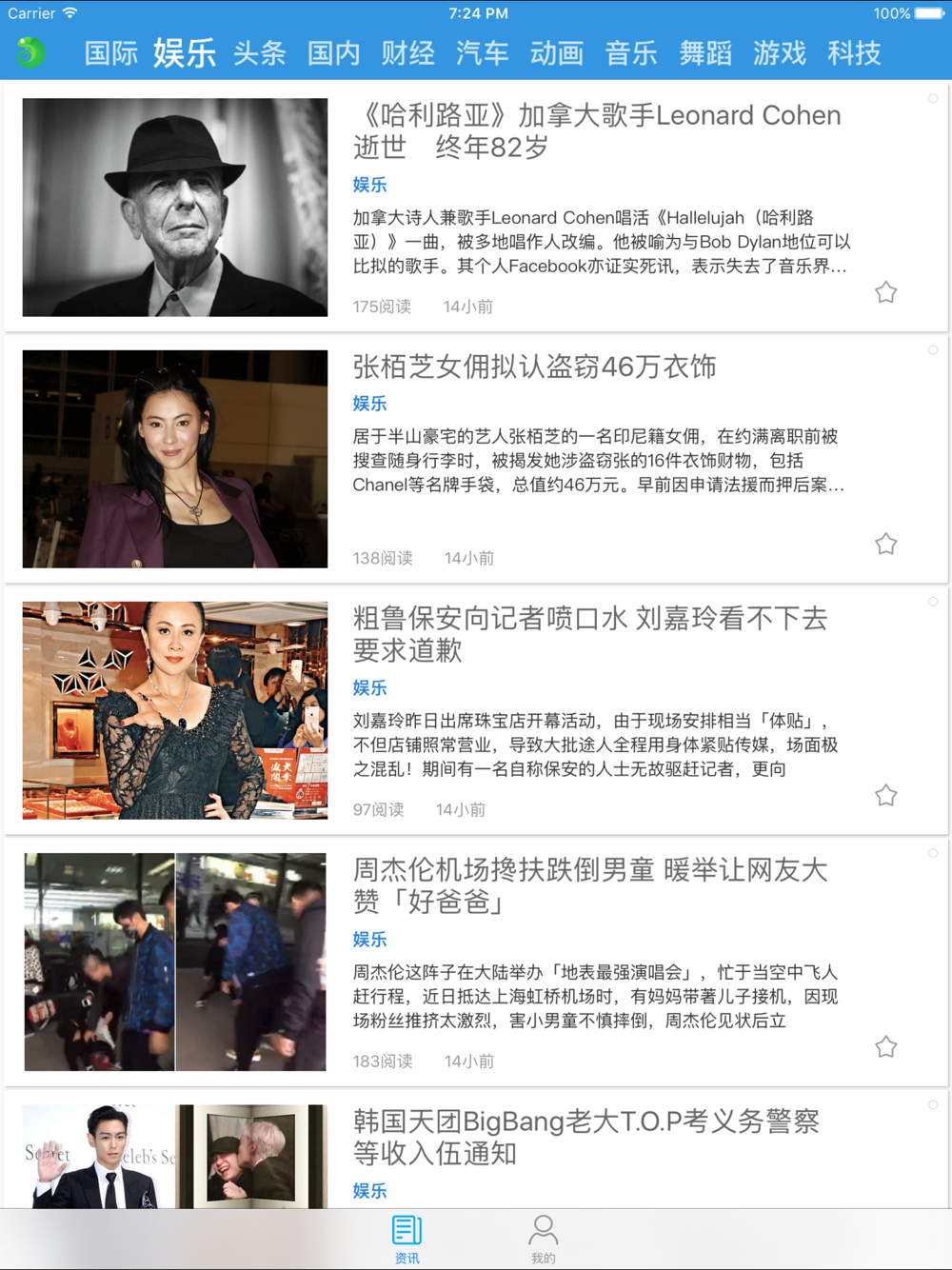Open the Leonard Cohen article
This screenshot has width=952, height=1270.
597,130
